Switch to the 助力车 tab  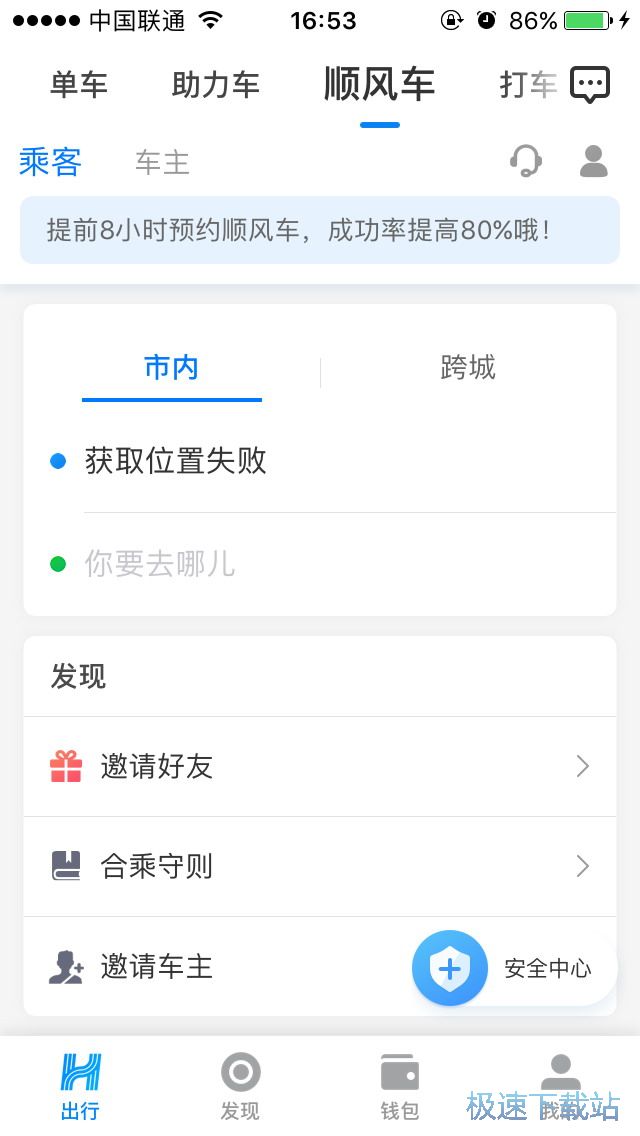(216, 85)
